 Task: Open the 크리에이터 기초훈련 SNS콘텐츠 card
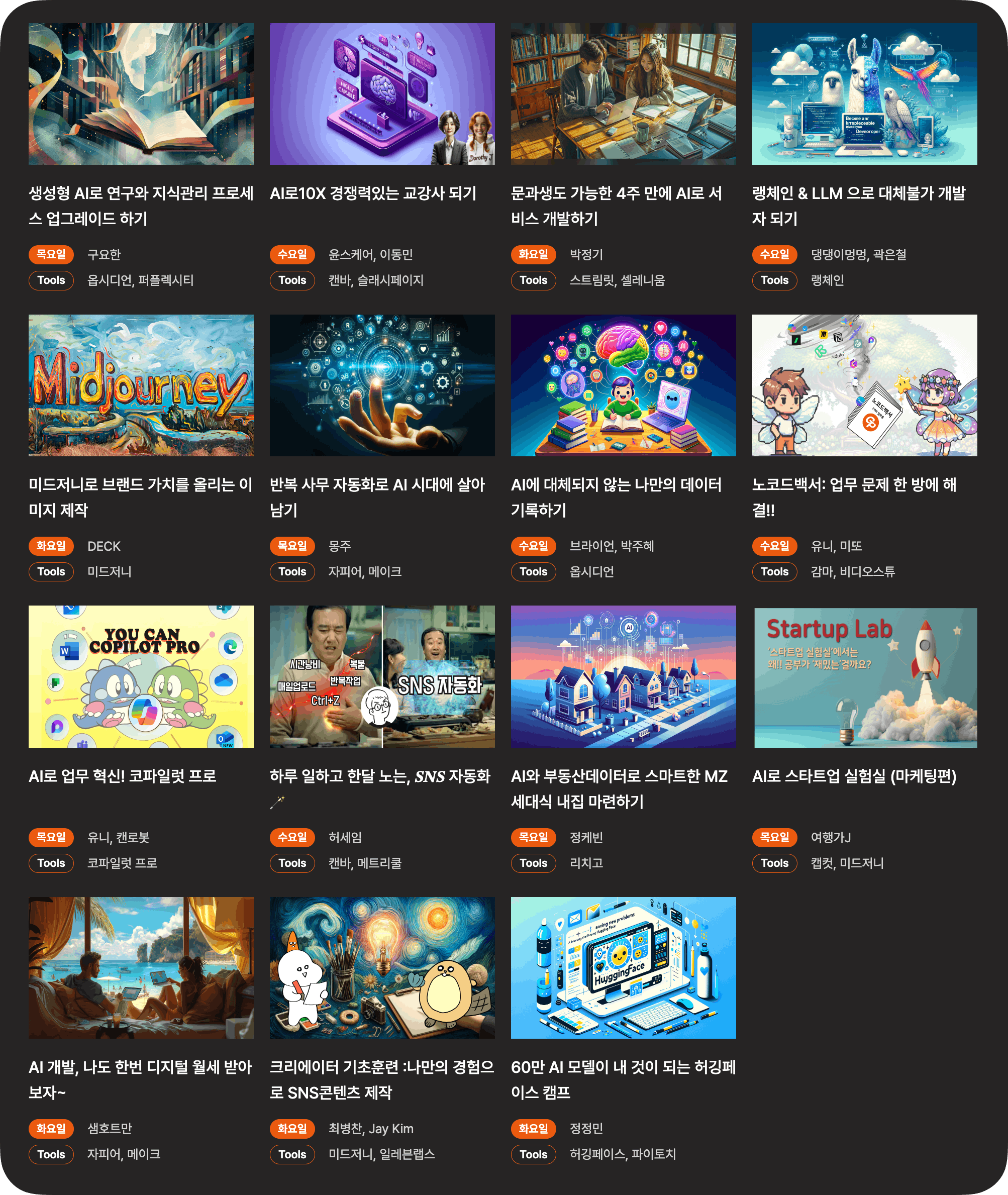[382, 967]
